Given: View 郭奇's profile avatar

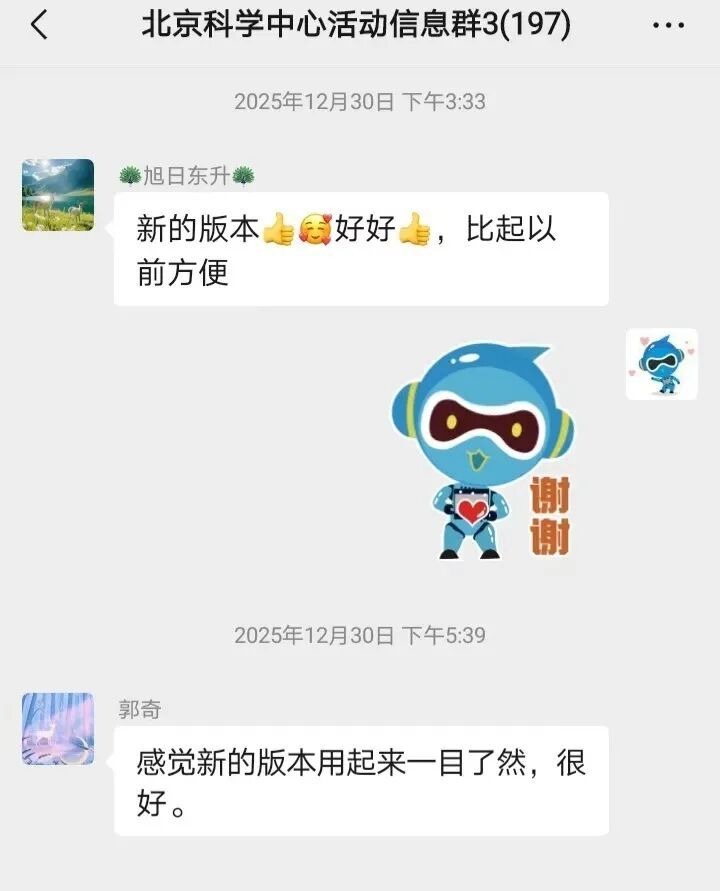Looking at the screenshot, I should click(58, 729).
